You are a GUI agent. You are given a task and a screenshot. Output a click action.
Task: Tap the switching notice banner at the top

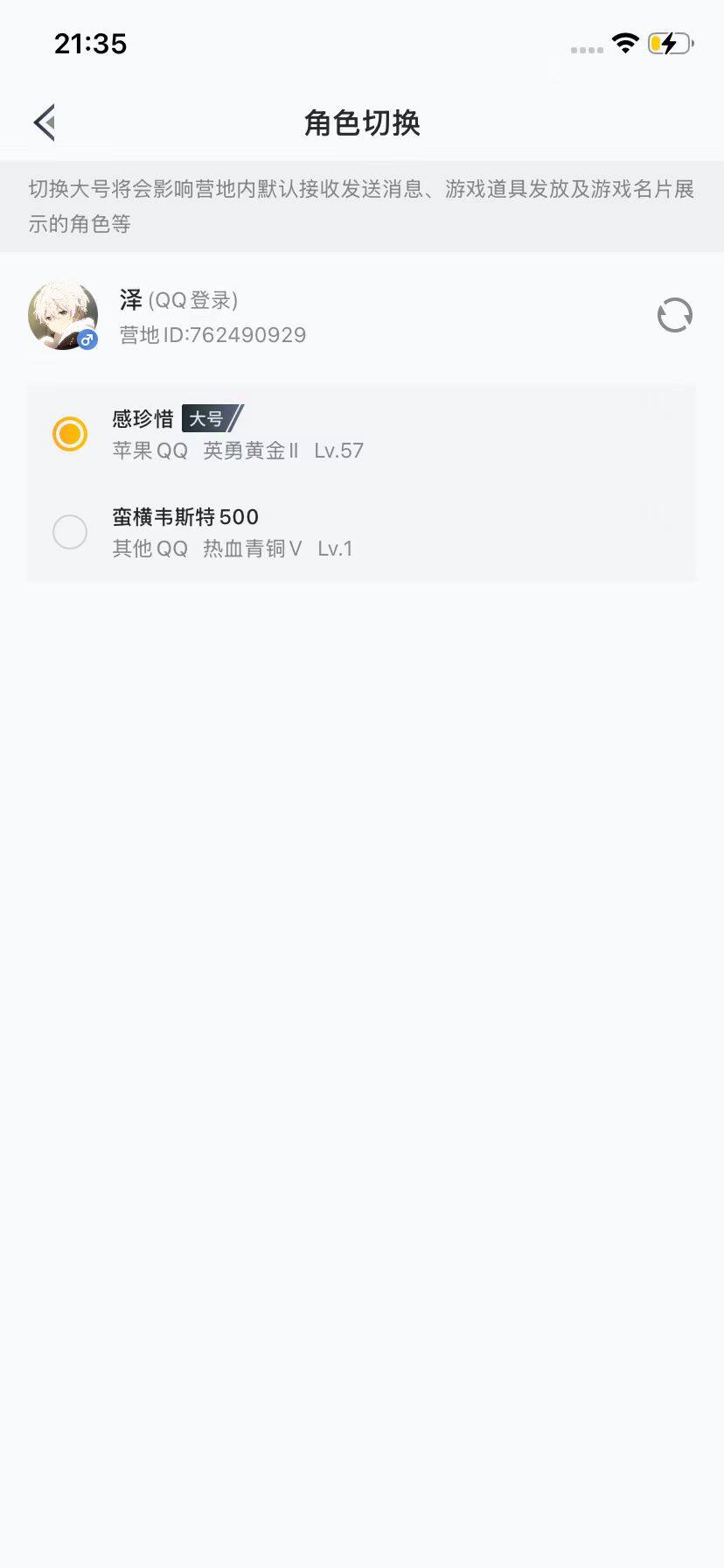[362, 206]
